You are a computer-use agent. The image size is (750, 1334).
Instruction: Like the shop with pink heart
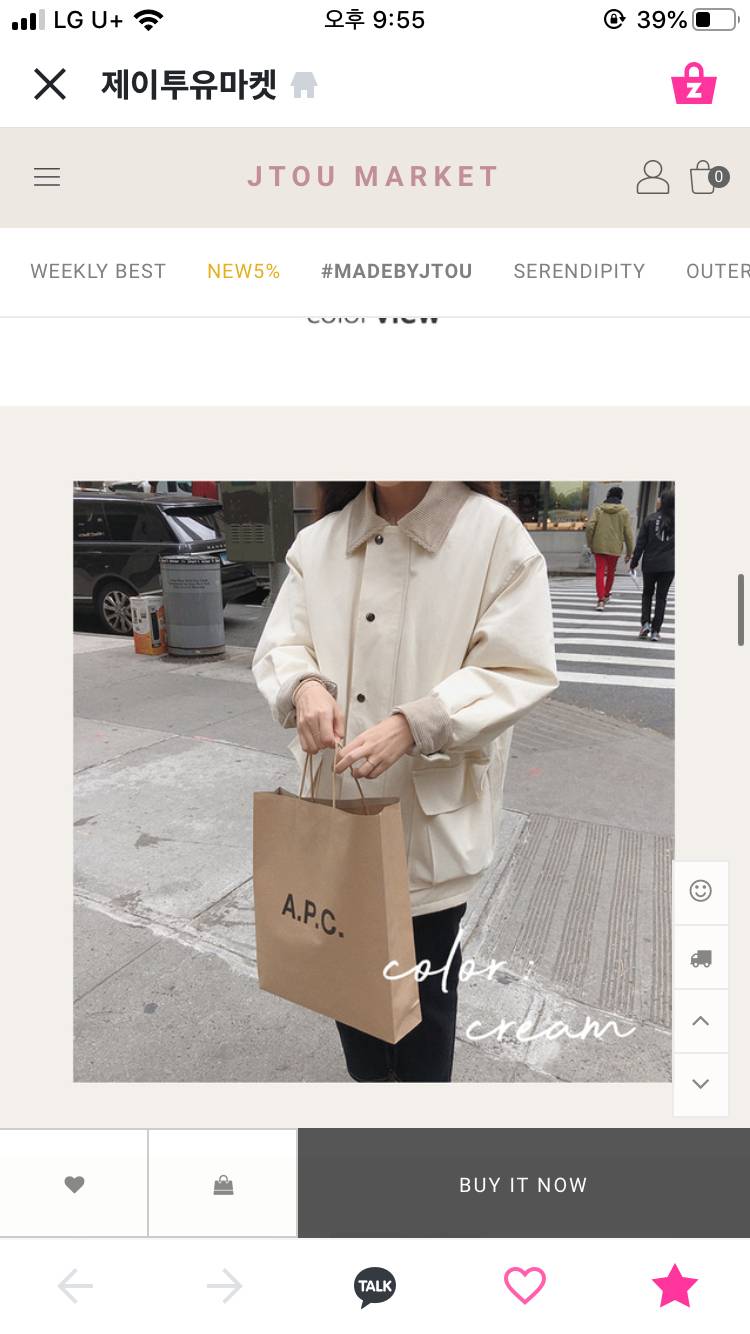click(524, 1286)
